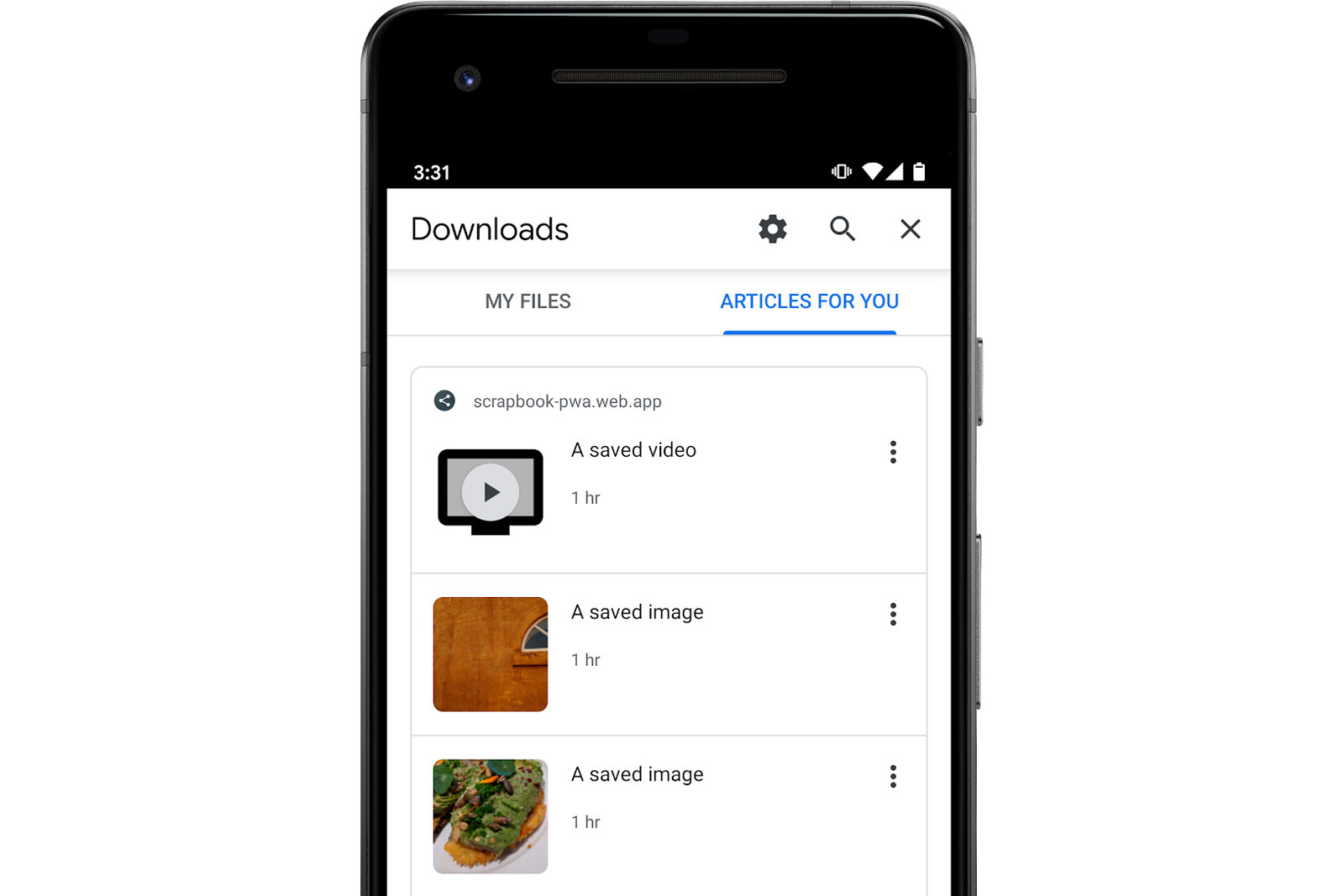1344x896 pixels.
Task: Switch to the My Files tab
Action: (x=528, y=301)
